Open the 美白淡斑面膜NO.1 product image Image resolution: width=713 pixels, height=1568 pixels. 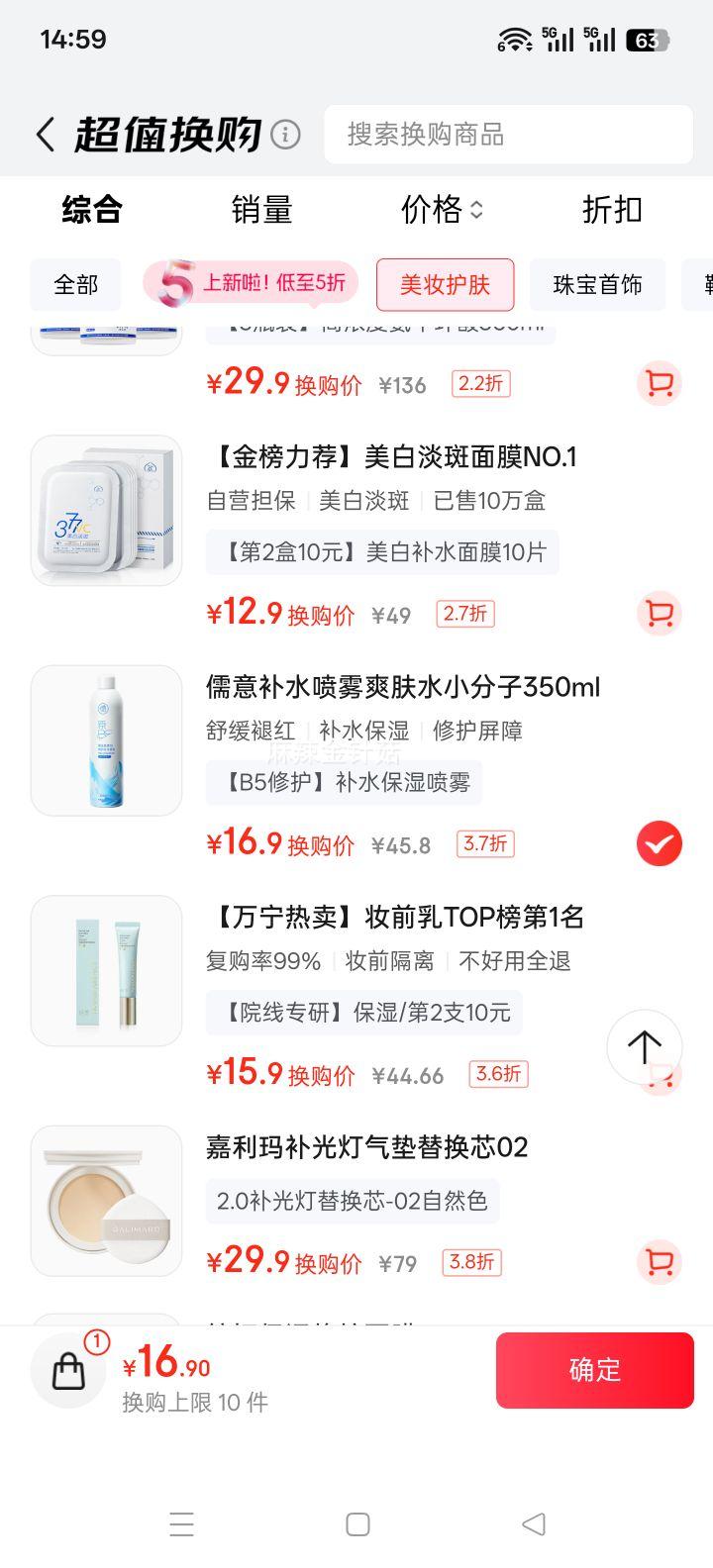coord(107,511)
